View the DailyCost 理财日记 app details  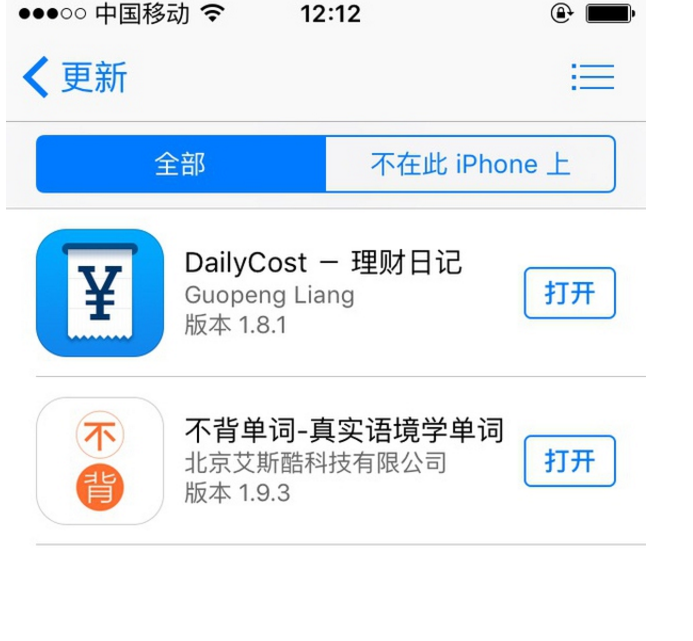(x=323, y=264)
